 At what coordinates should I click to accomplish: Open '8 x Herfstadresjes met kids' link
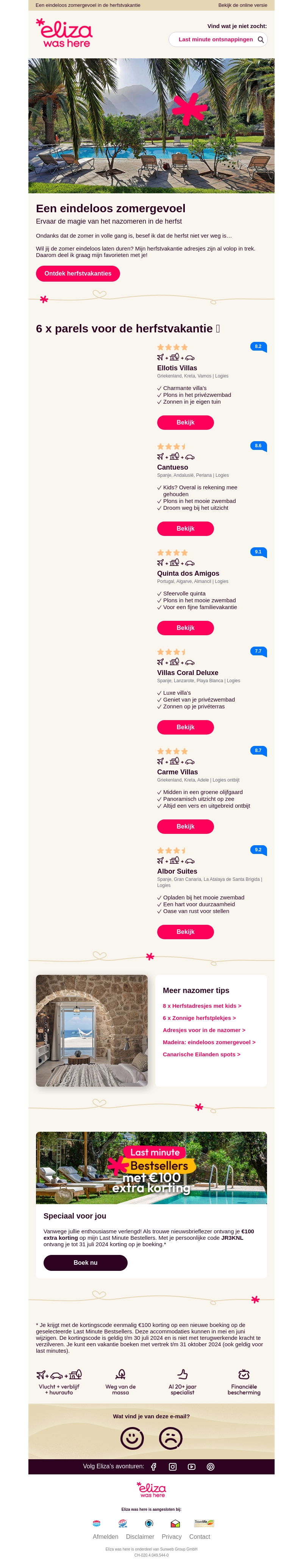pos(201,1006)
